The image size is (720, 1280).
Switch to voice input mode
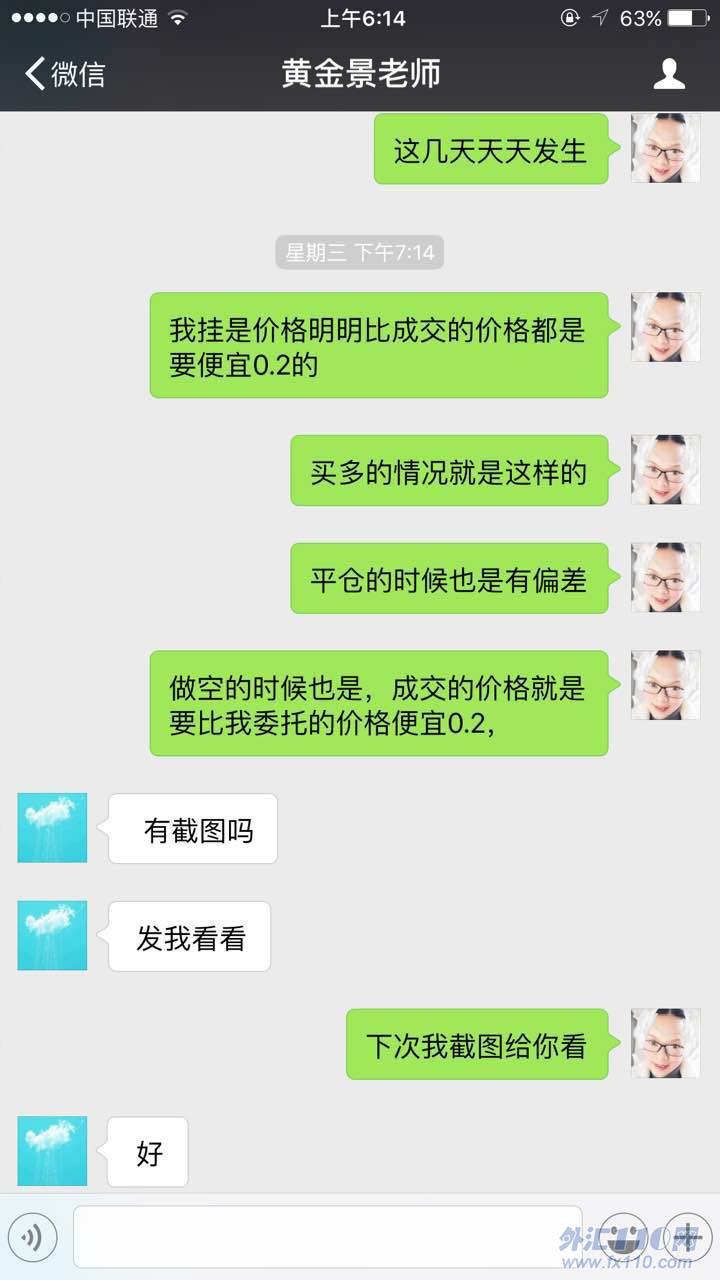[32, 1238]
